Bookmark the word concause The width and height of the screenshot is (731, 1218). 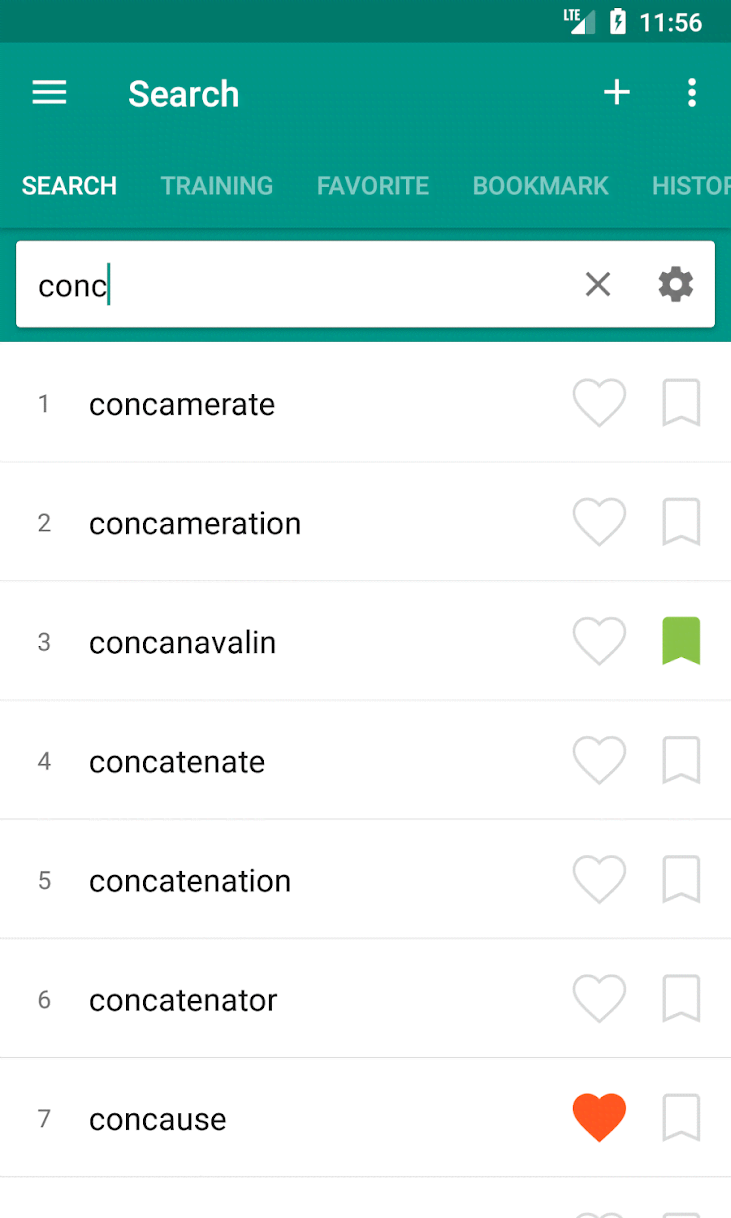pyautogui.click(x=681, y=1118)
